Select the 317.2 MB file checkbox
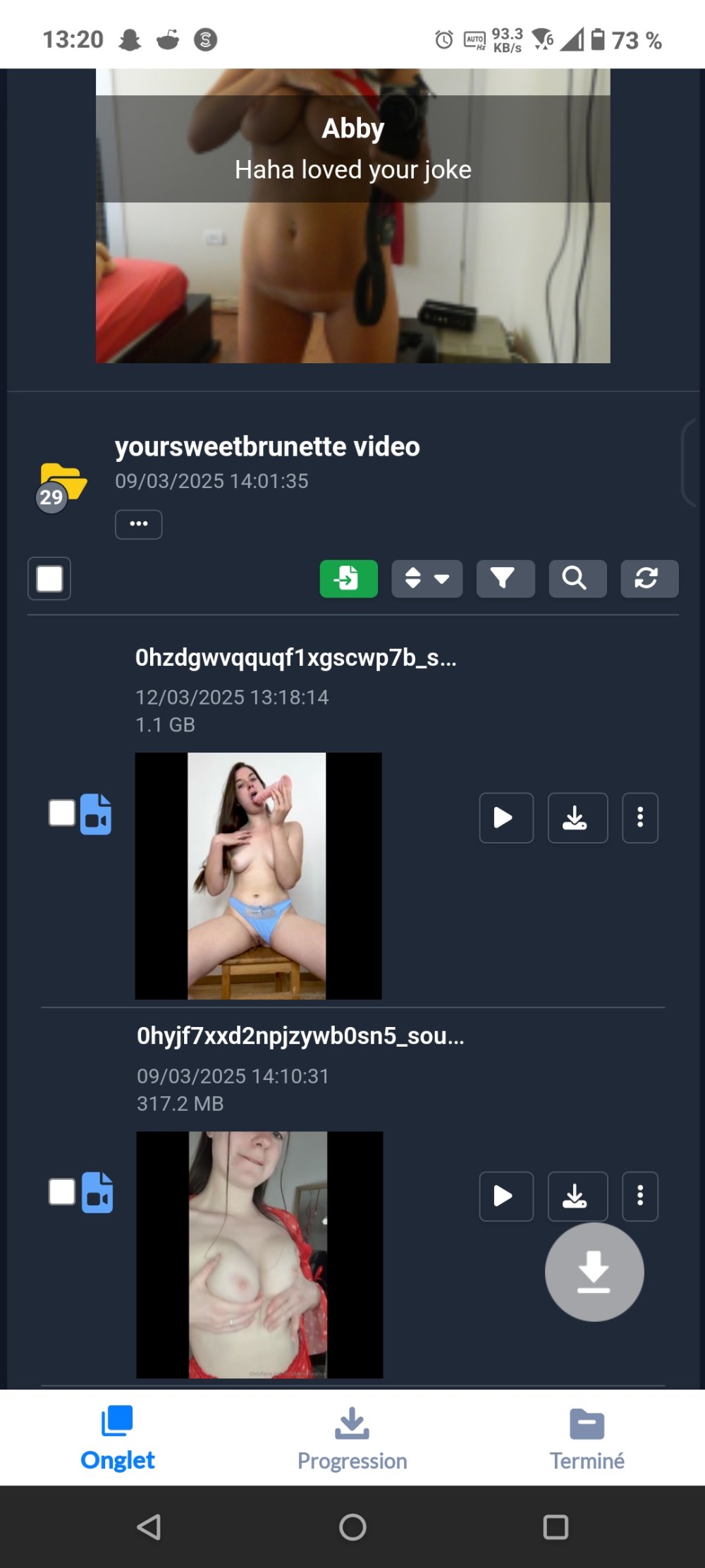 tap(62, 1191)
